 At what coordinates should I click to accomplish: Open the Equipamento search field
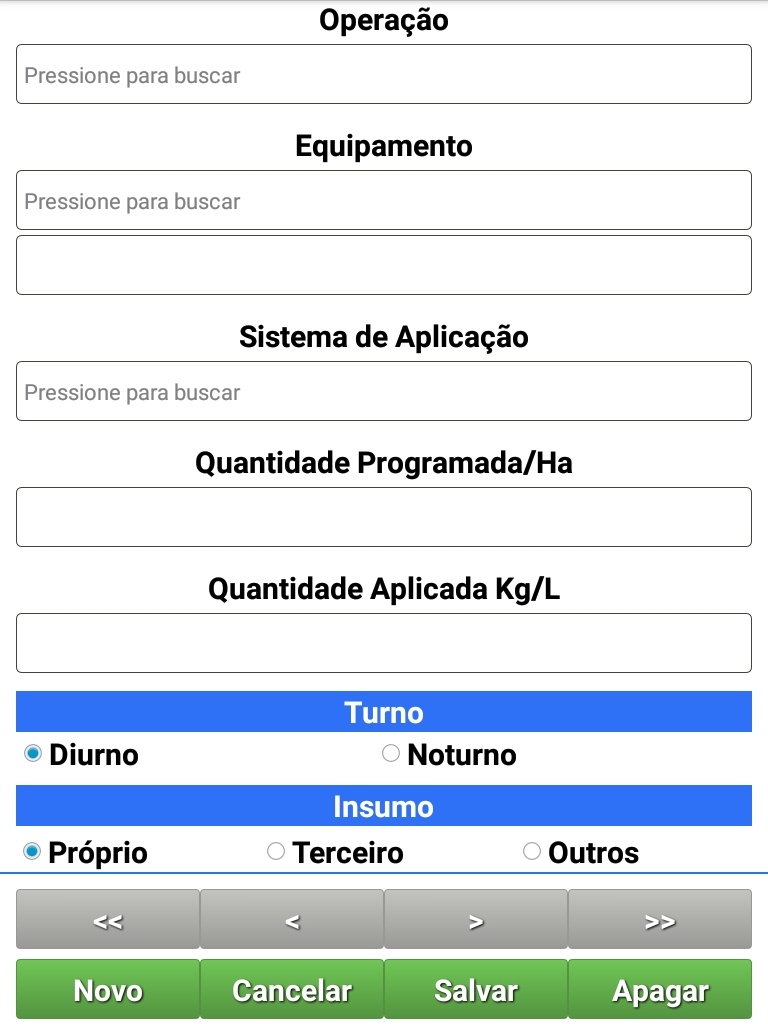tap(383, 200)
